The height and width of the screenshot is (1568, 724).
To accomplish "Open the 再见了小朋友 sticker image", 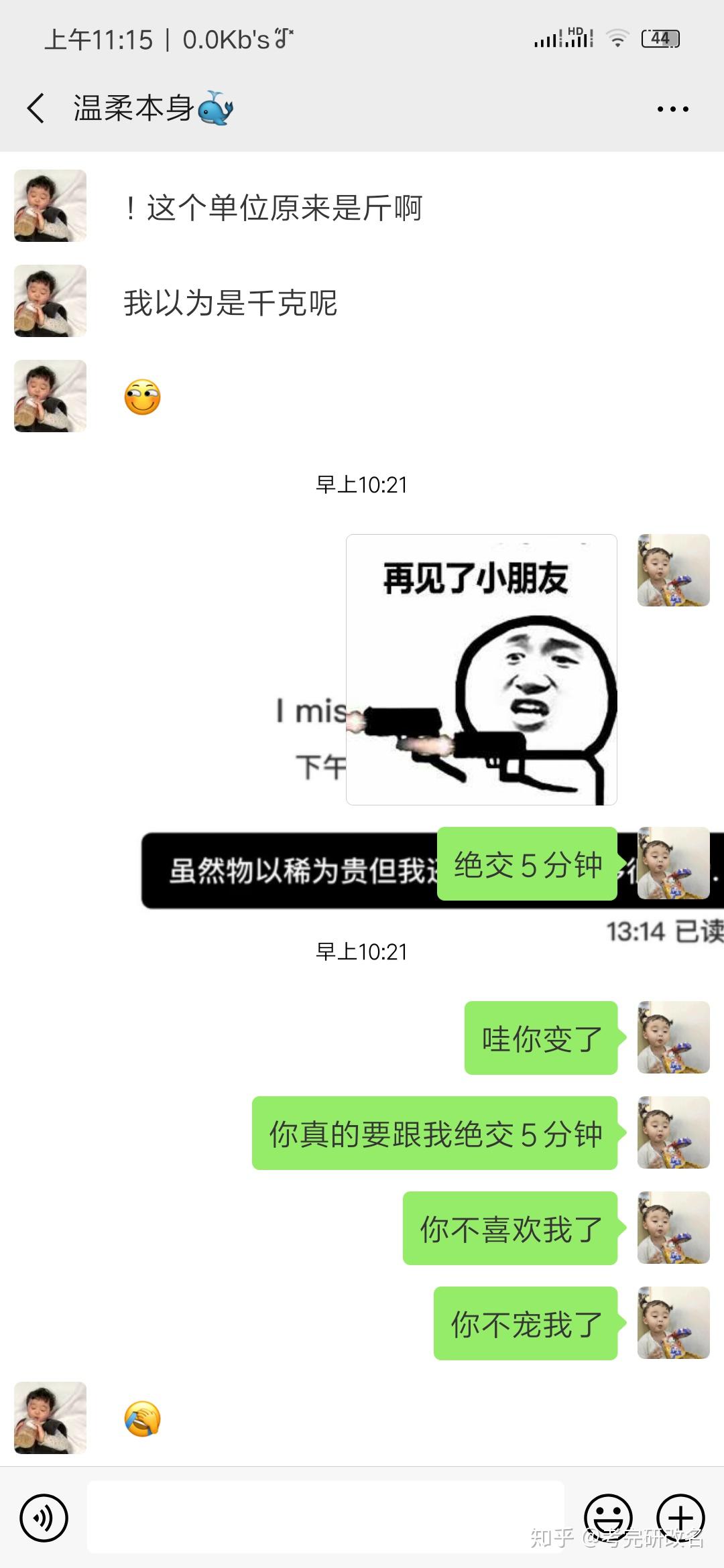I will tap(481, 669).
